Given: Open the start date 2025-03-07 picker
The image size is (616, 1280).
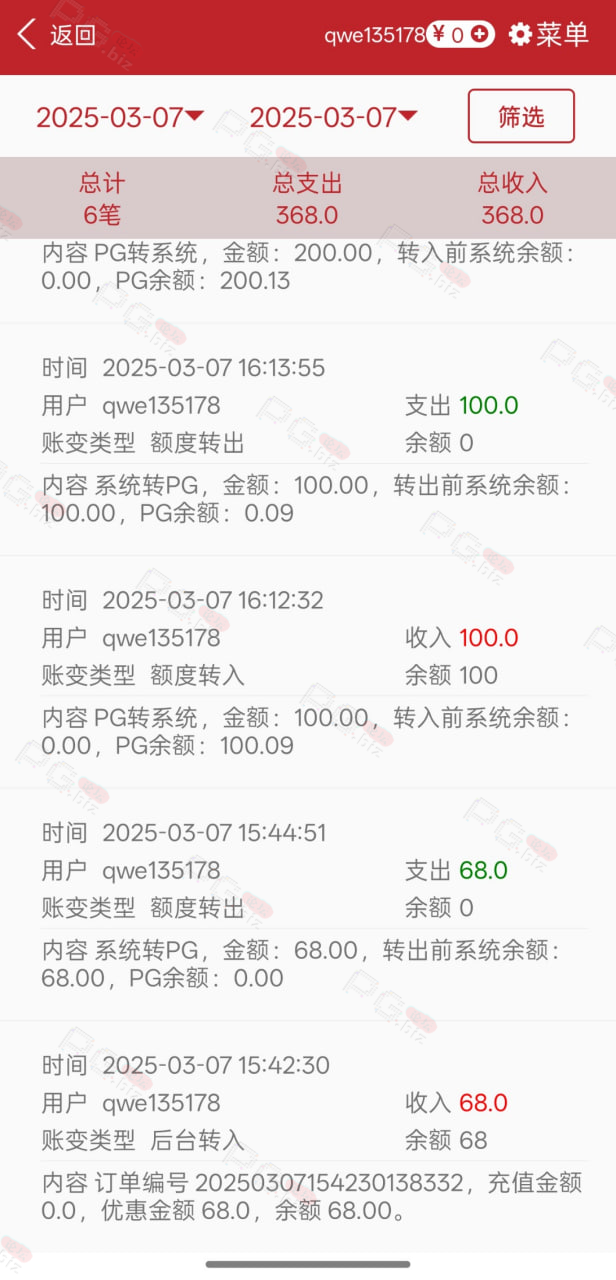Looking at the screenshot, I should pos(120,117).
